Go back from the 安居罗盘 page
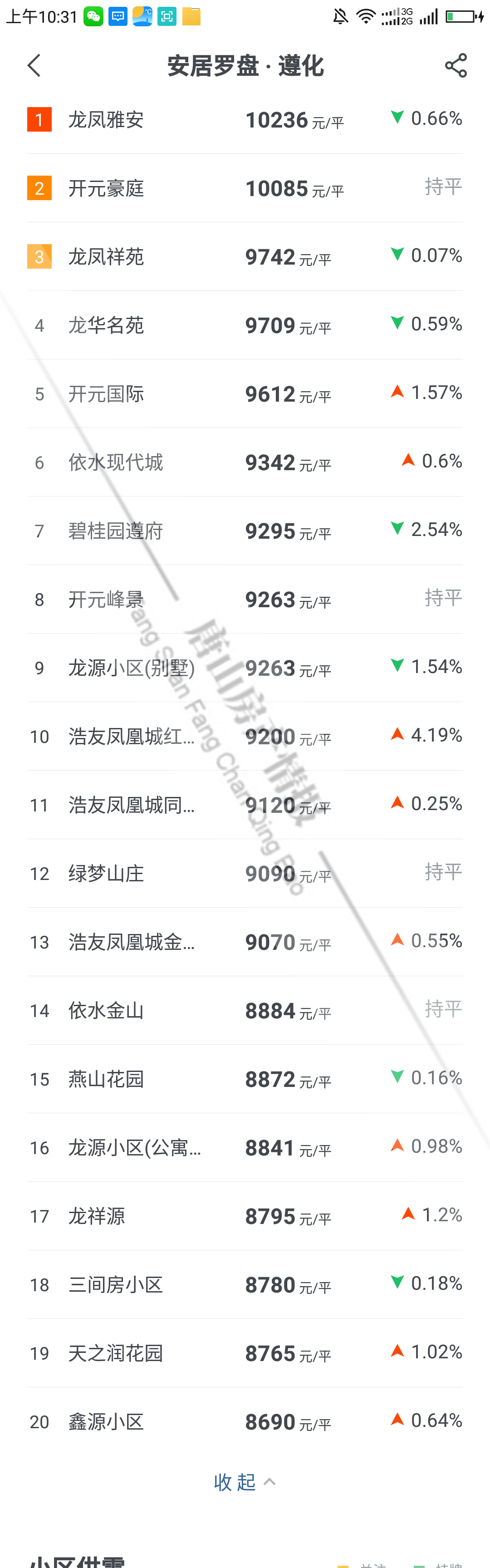Screen dimensions: 490x1568 (x=34, y=66)
